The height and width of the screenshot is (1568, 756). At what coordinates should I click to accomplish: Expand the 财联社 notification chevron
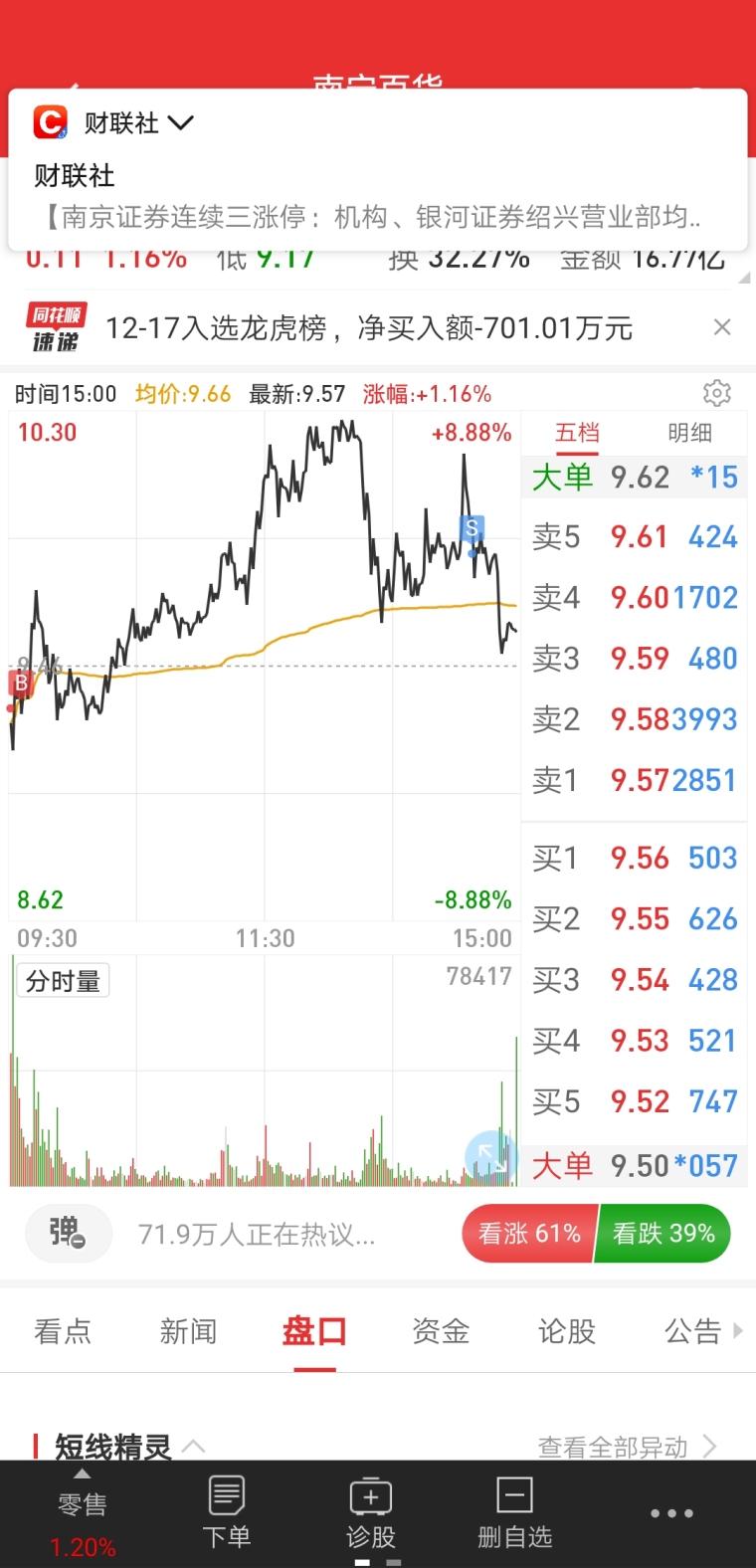click(180, 122)
